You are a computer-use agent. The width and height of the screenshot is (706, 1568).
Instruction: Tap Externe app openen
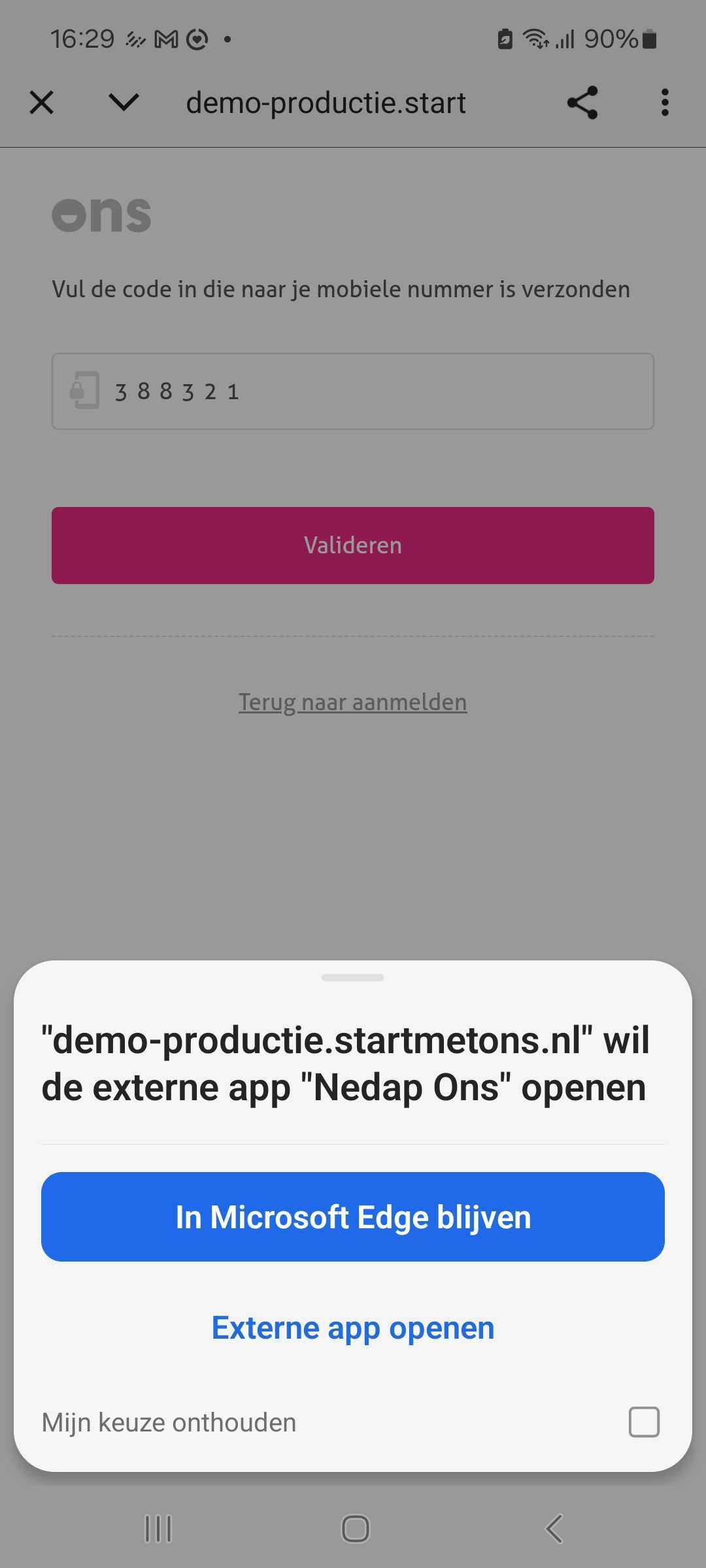(x=353, y=1328)
